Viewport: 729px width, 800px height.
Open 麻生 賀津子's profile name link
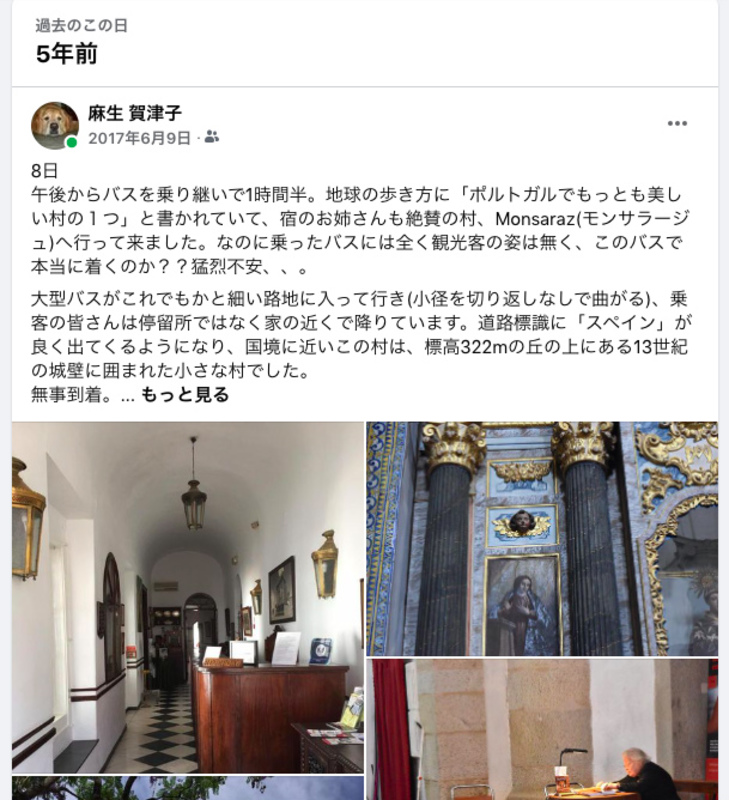[x=135, y=113]
